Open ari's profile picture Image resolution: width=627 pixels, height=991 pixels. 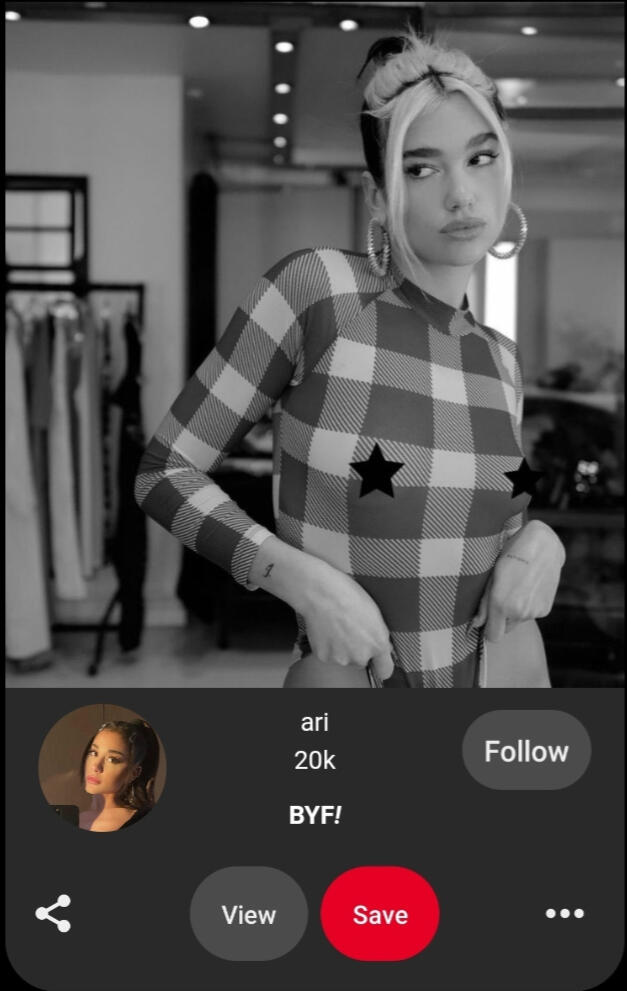point(102,768)
